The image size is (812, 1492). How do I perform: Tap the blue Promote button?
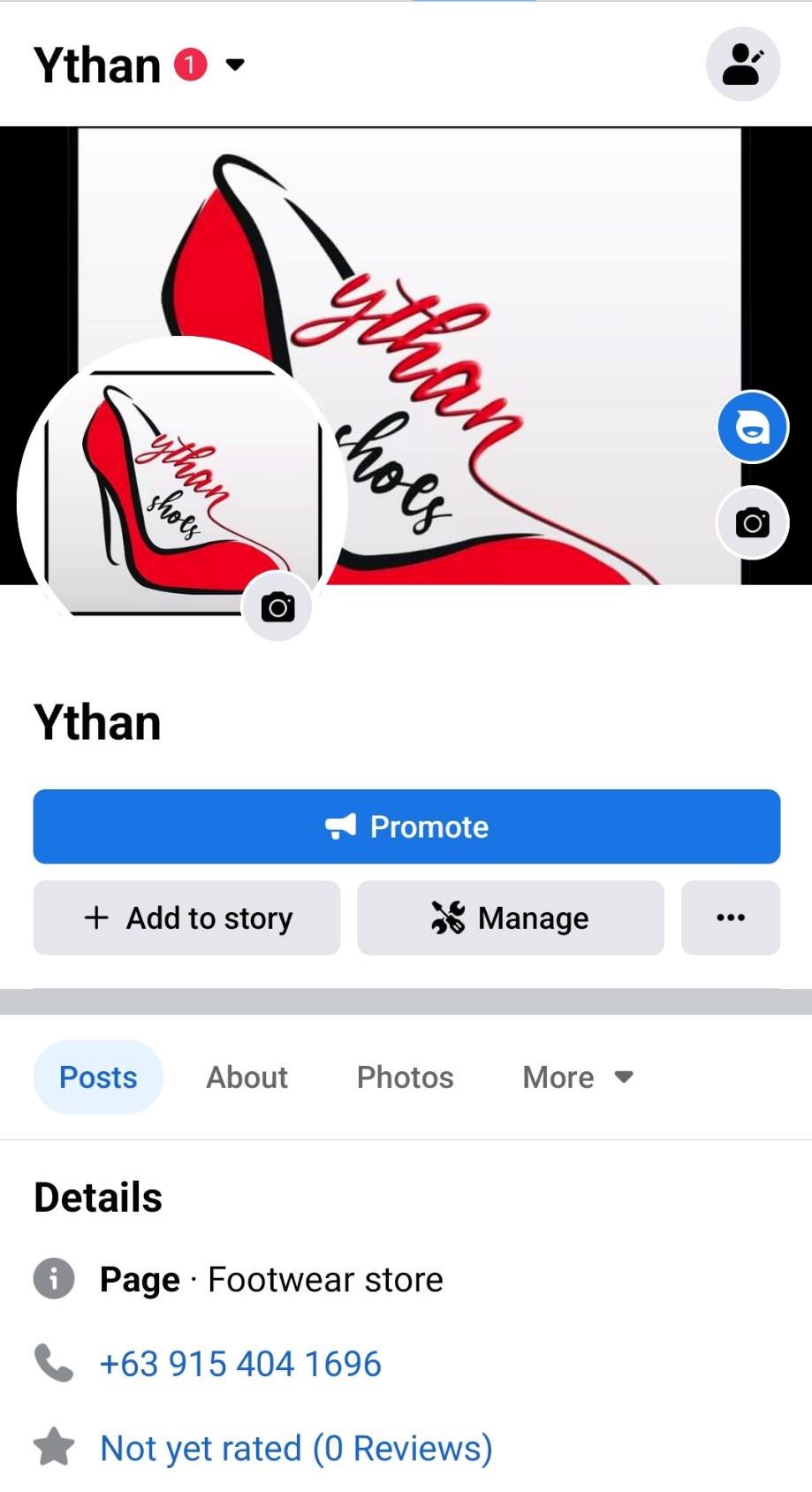tap(406, 826)
